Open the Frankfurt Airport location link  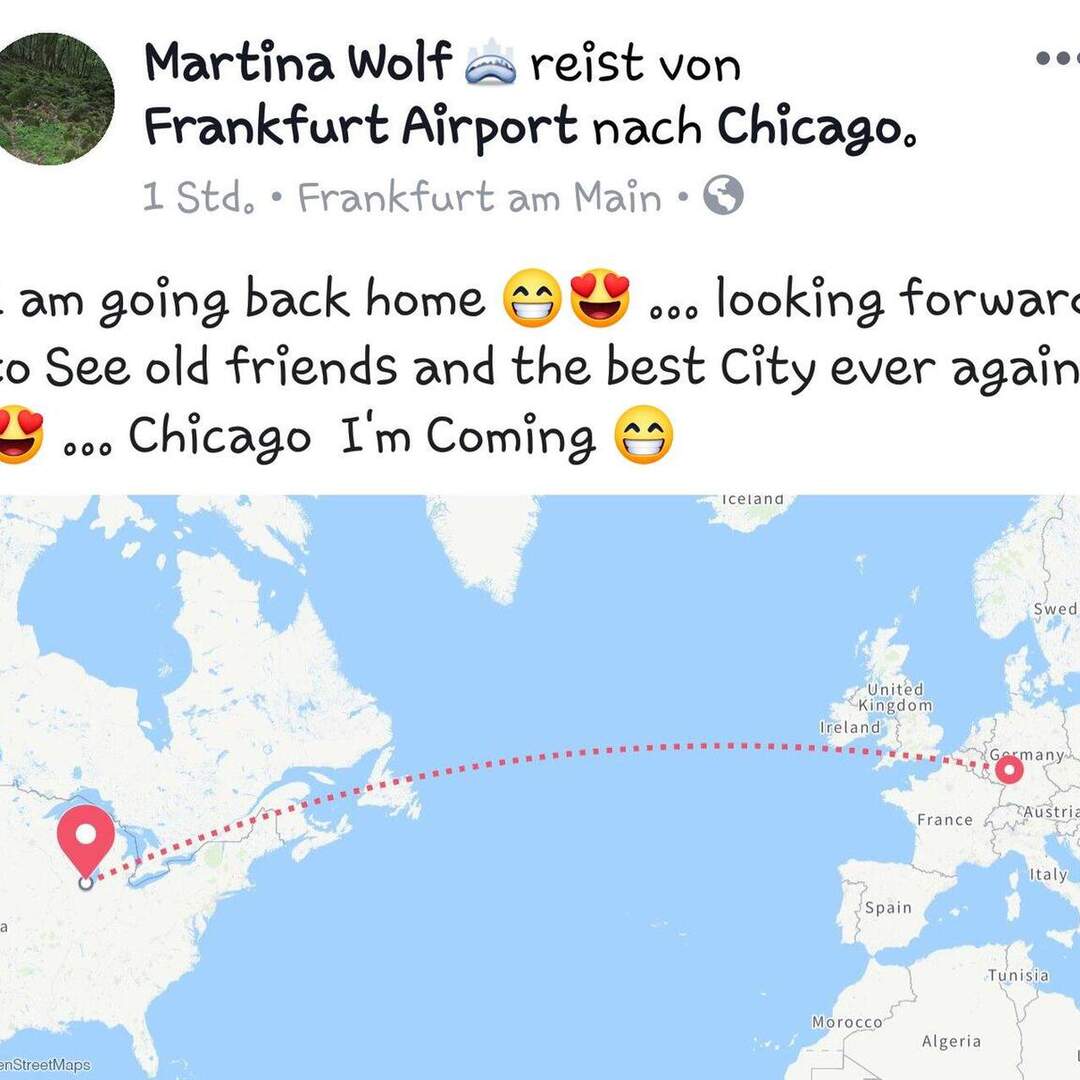[361, 128]
